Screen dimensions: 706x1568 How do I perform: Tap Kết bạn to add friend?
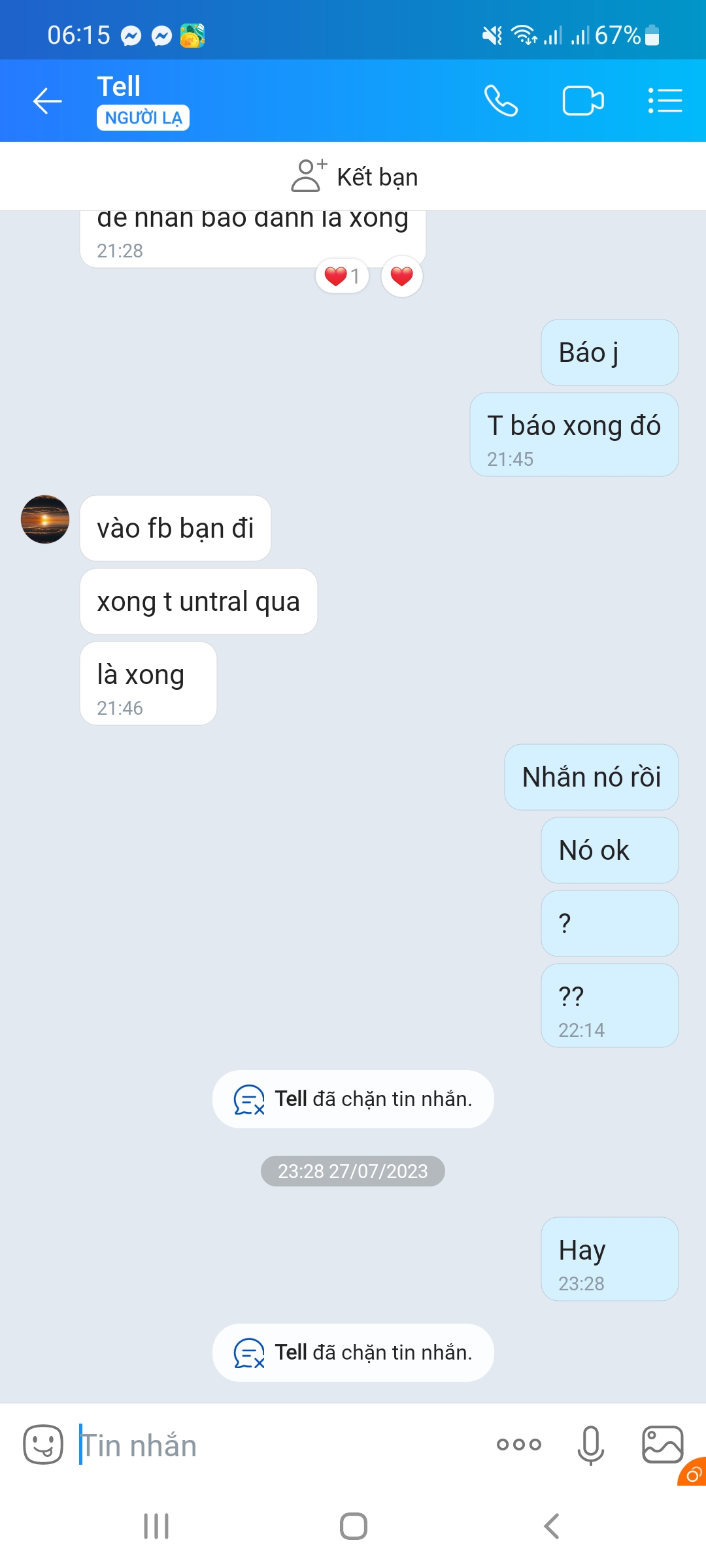pyautogui.click(x=354, y=176)
